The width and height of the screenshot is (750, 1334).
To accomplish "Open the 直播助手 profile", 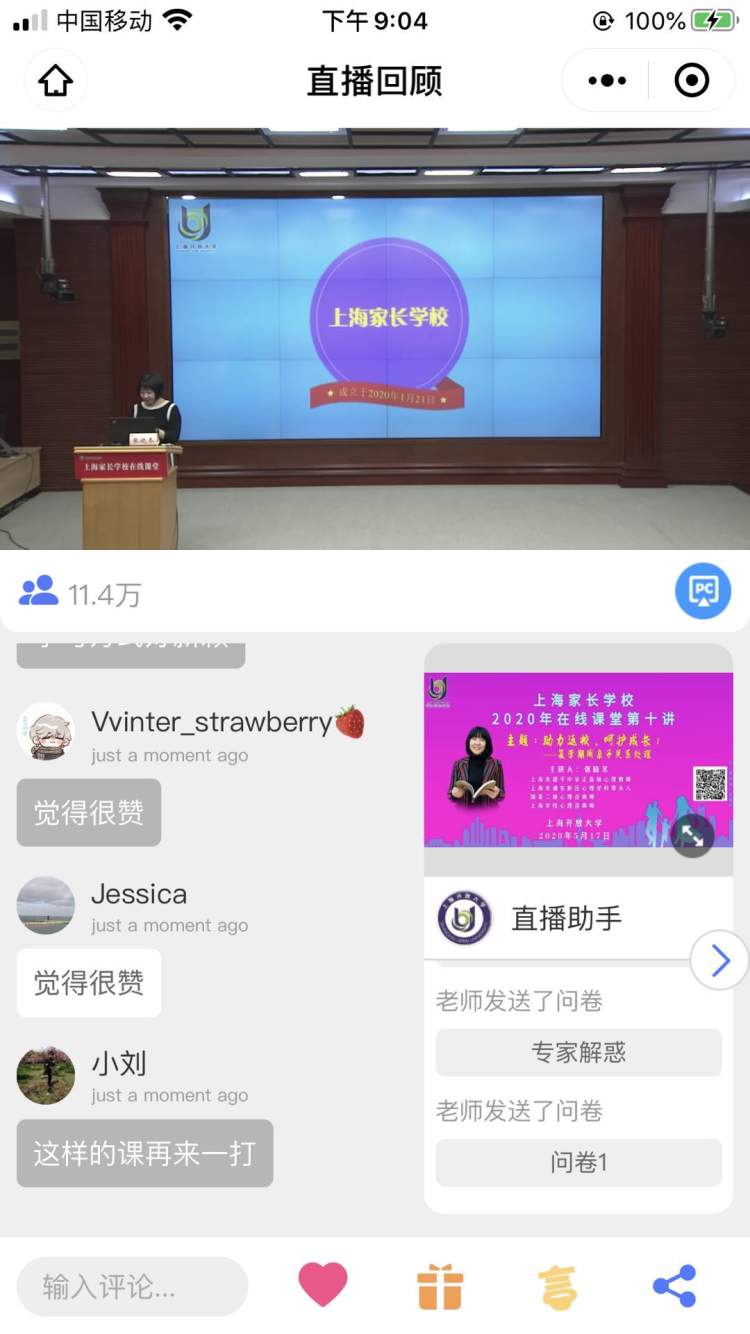I will tap(465, 917).
